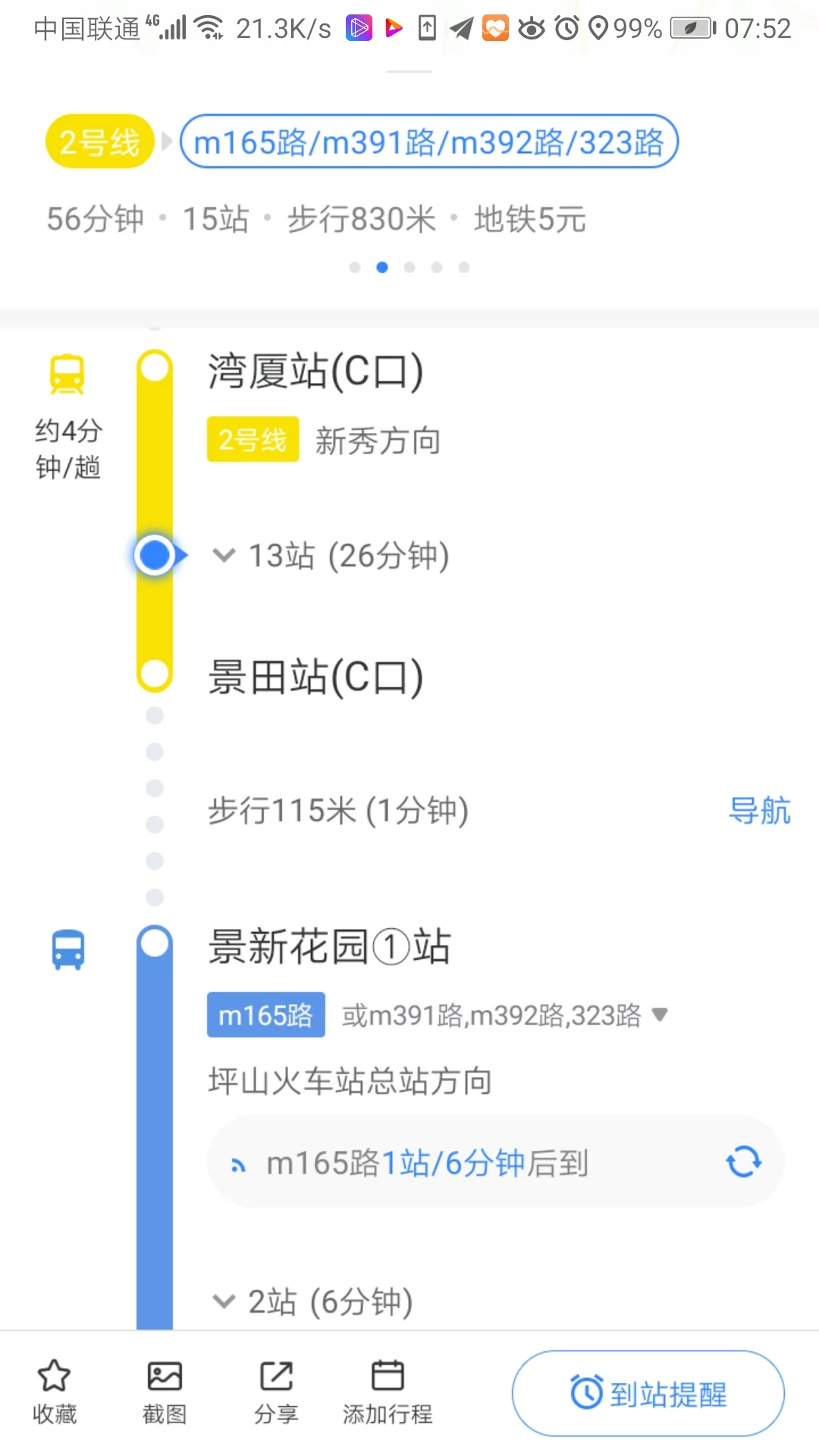The image size is (819, 1456).
Task: Tap the blue bus icon beside 景新花园①站
Action: click(x=67, y=949)
